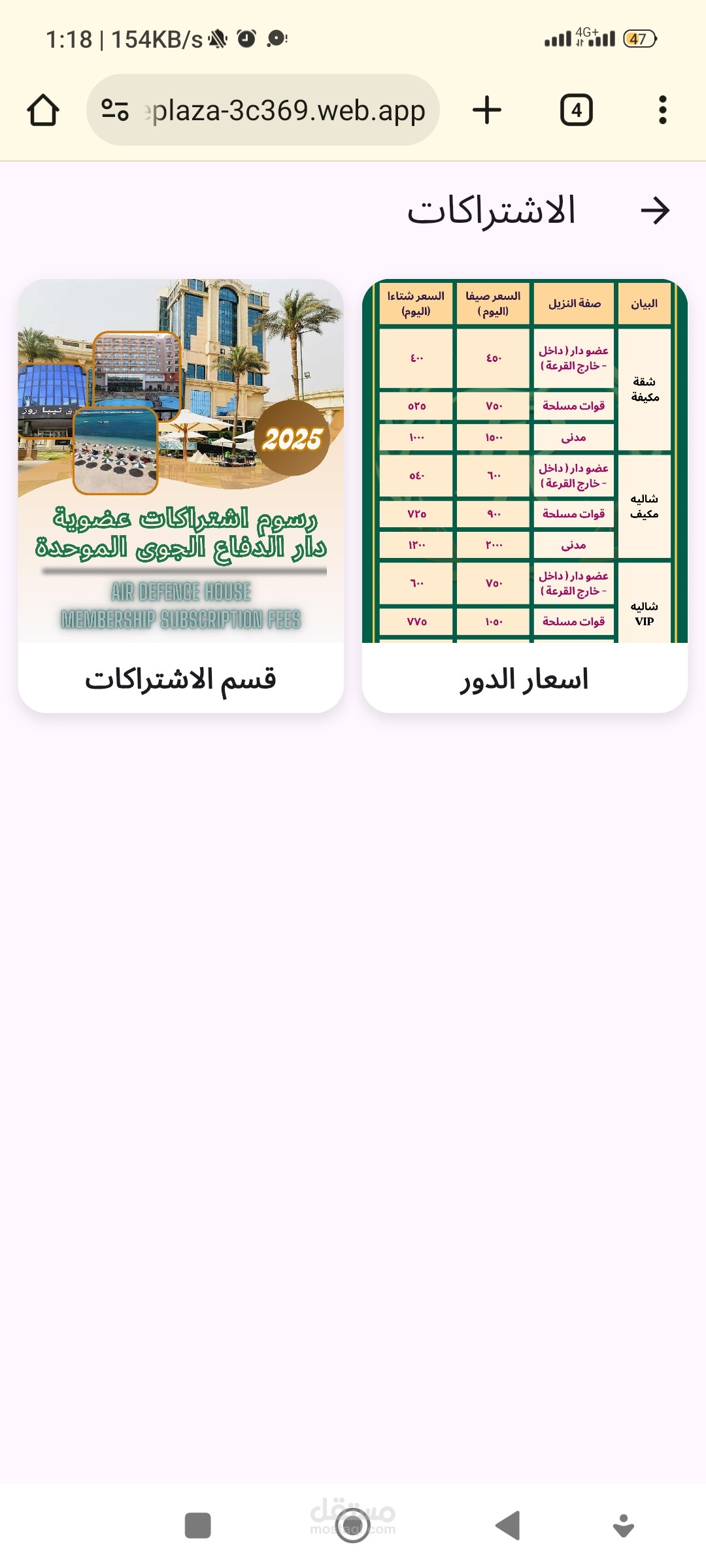Go back using the arrow beside الاشتراكات

point(655,210)
